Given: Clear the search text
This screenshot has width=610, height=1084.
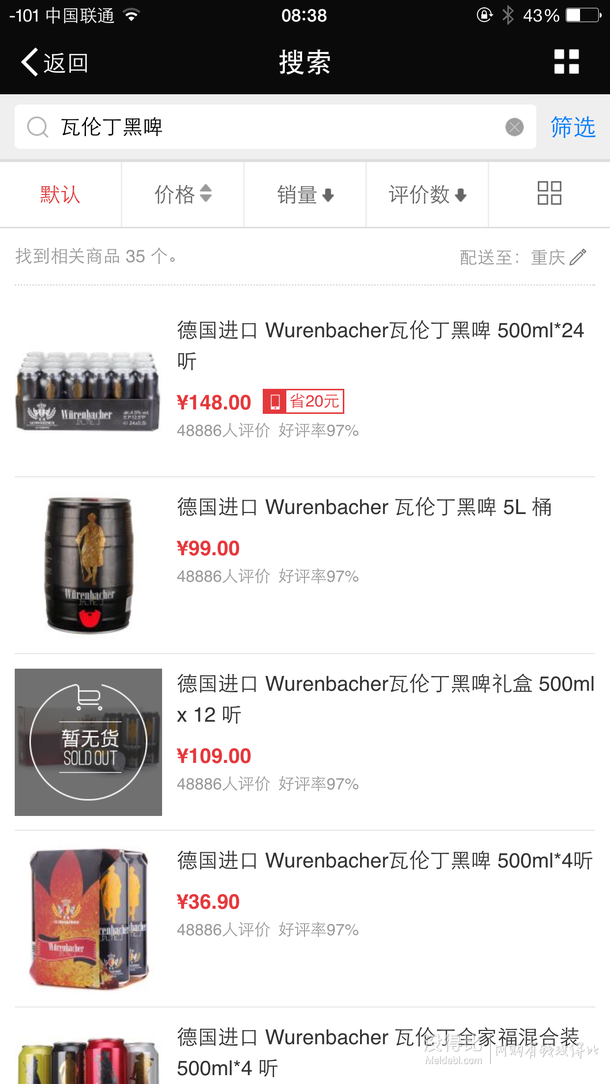Looking at the screenshot, I should (514, 127).
